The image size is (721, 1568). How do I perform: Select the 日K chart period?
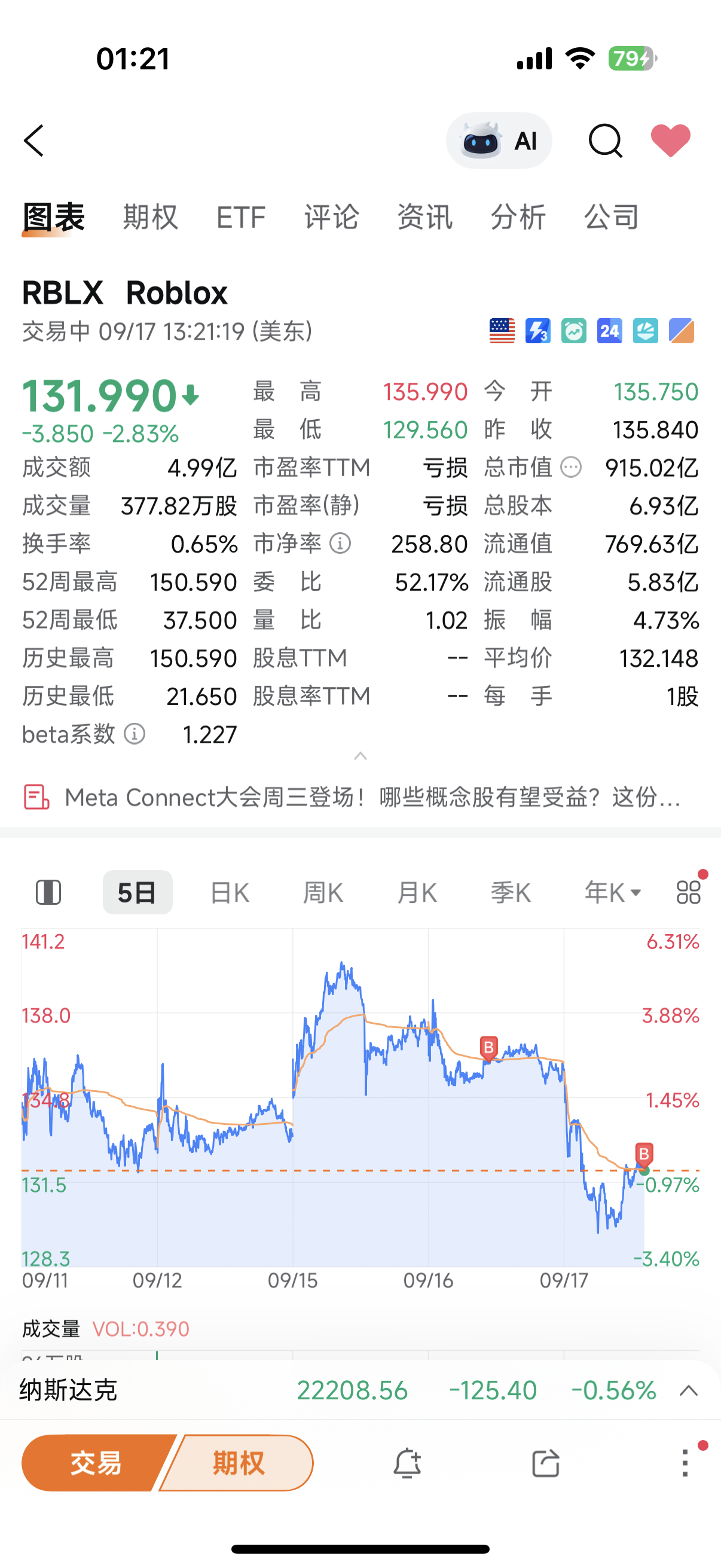(230, 893)
